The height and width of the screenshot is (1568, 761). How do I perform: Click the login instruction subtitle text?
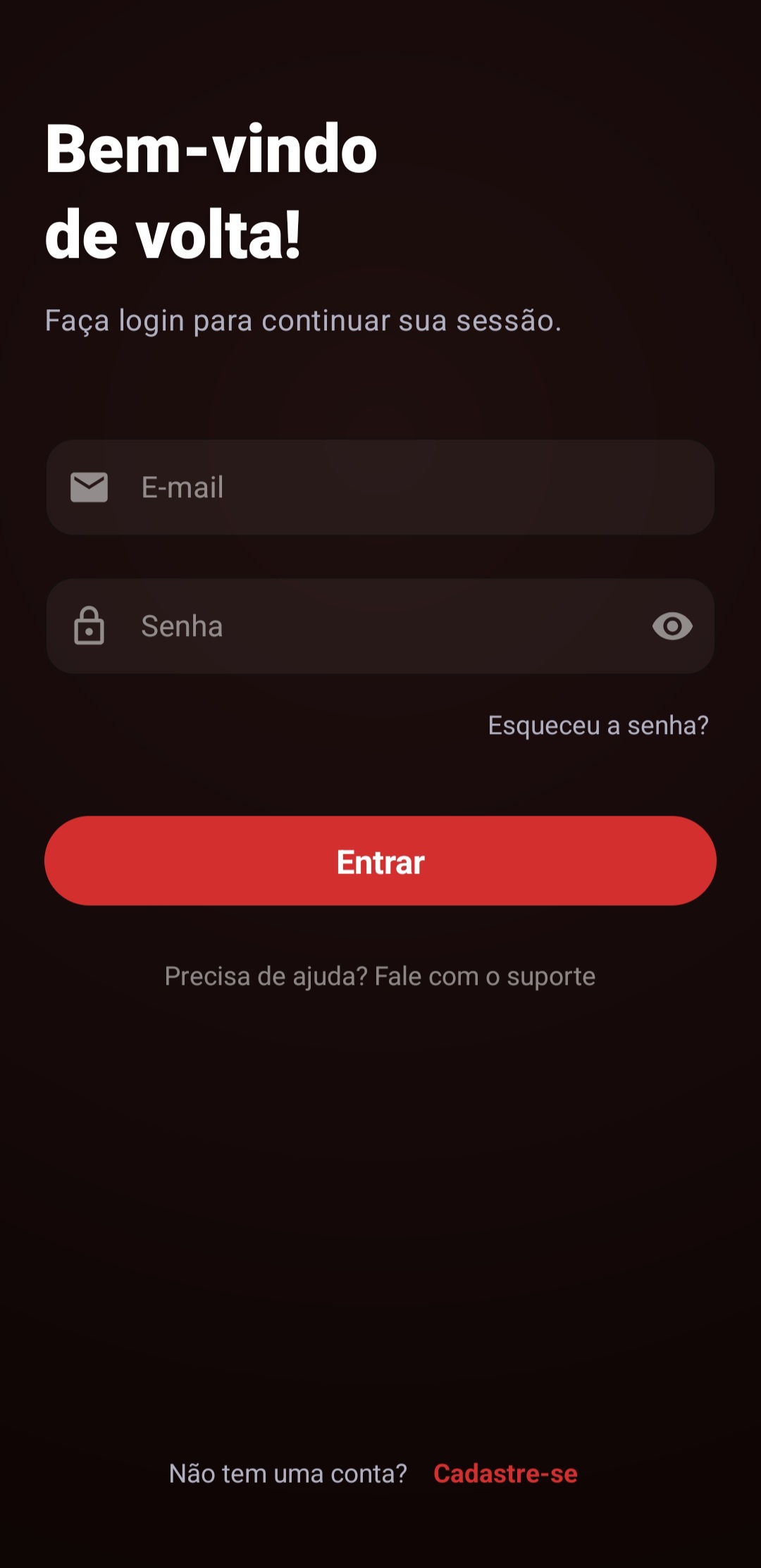[304, 321]
